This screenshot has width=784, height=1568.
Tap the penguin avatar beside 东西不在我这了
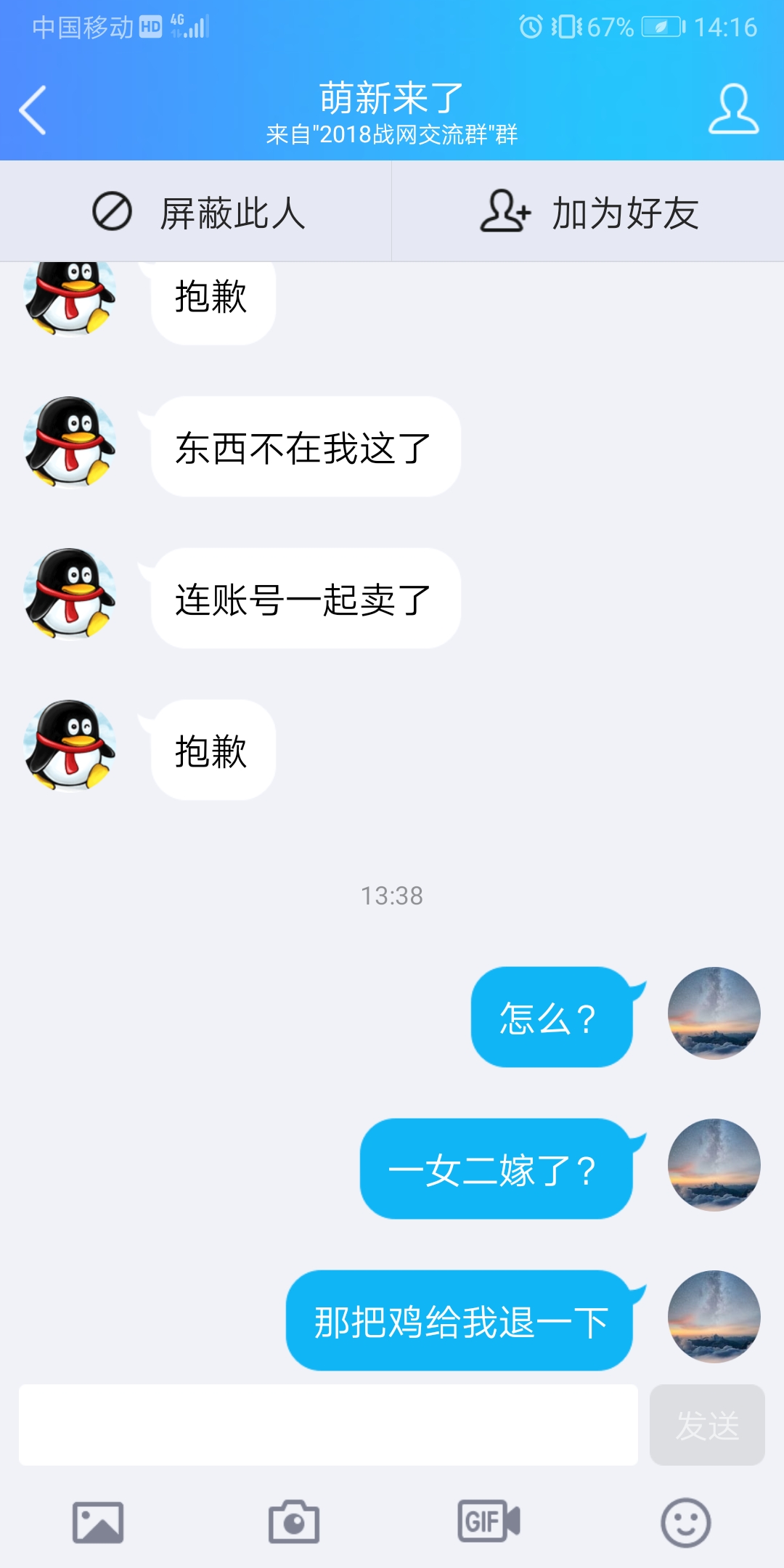coord(70,442)
